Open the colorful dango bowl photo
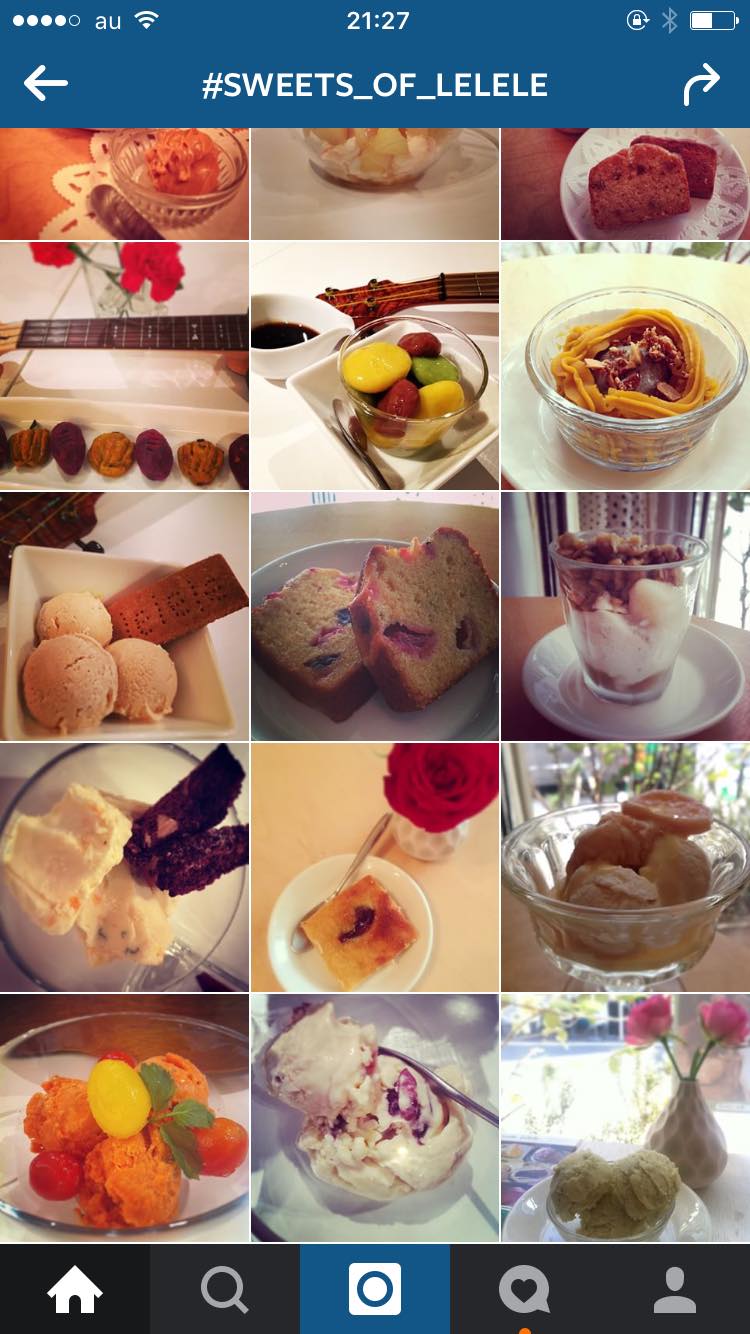Screen dimensions: 750x1334 (375, 366)
